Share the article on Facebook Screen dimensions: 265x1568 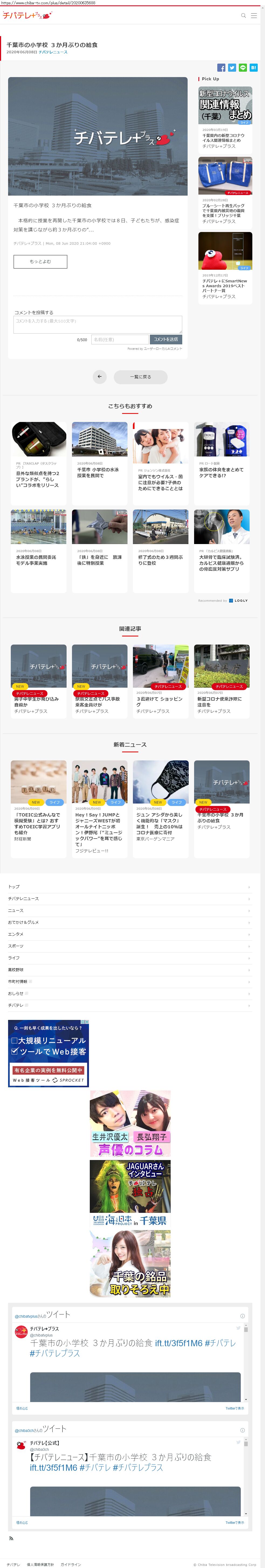[221, 68]
